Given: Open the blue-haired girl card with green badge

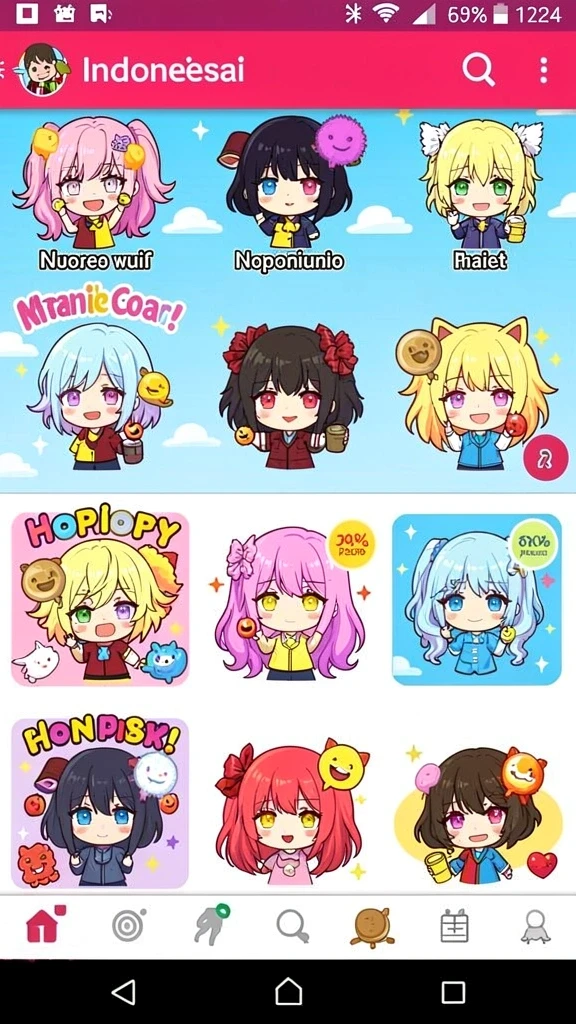Looking at the screenshot, I should coord(477,600).
